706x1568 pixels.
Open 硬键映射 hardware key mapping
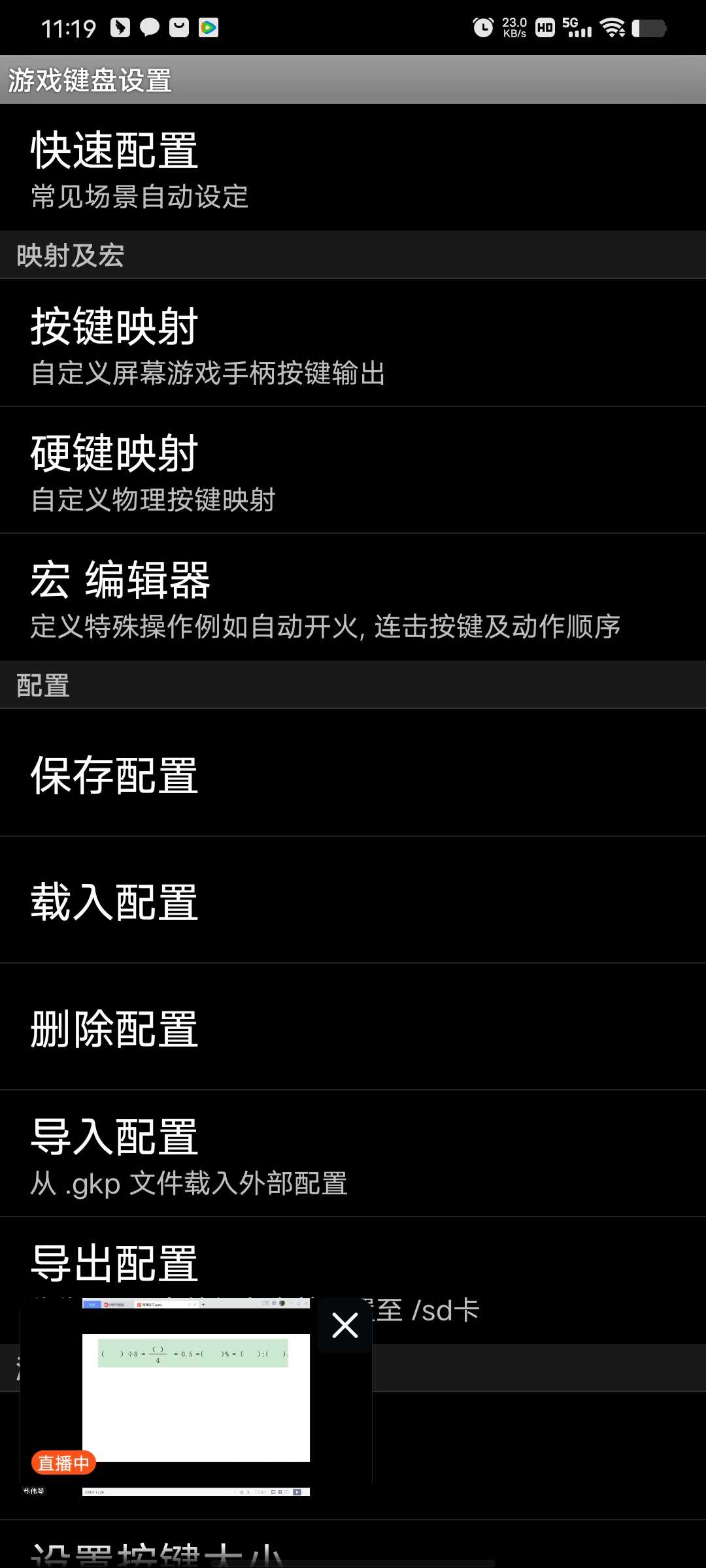click(353, 470)
